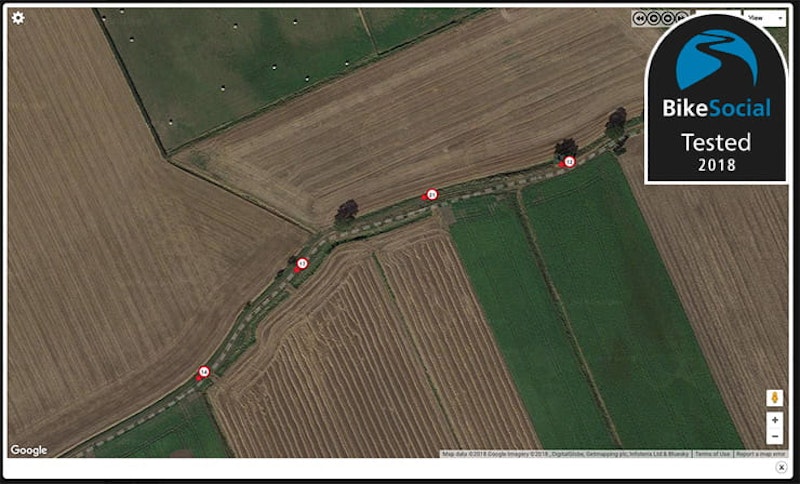
Task: Tap the rewind playback button
Action: 640,18
